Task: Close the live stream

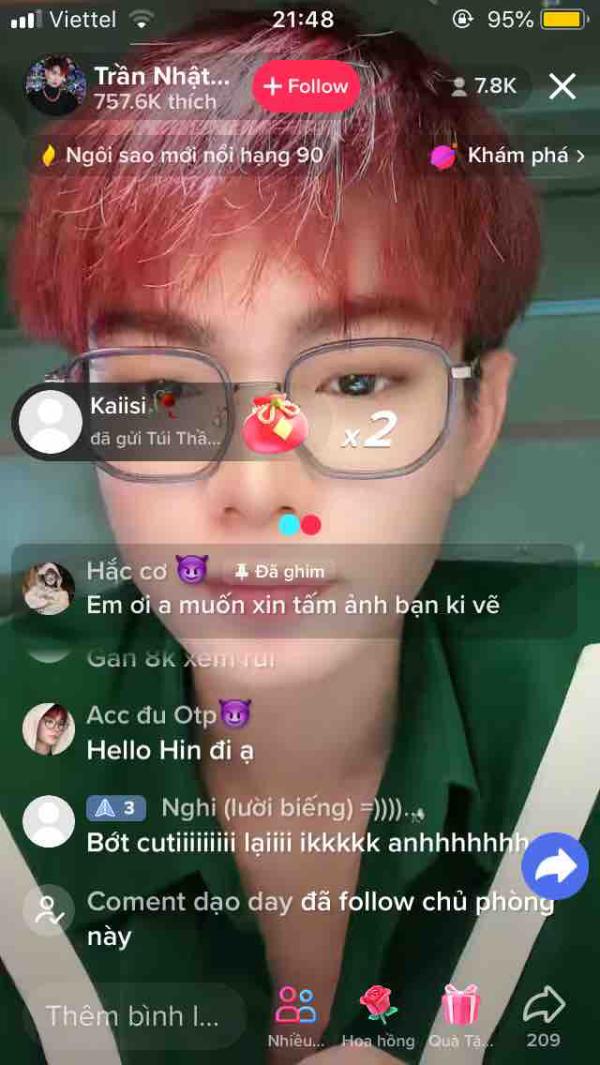Action: pyautogui.click(x=562, y=86)
